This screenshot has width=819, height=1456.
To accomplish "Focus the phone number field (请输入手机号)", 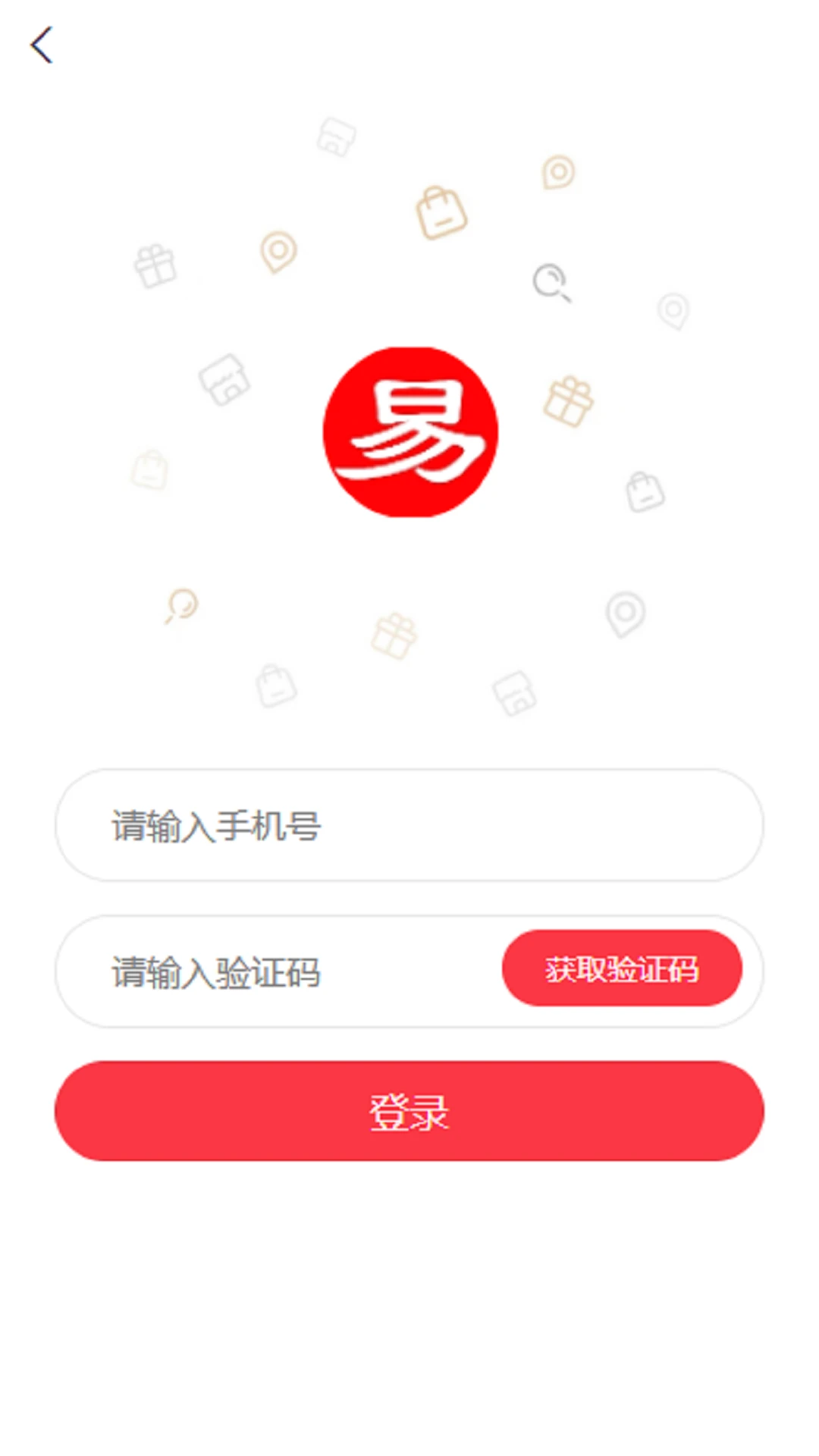I will click(x=409, y=825).
